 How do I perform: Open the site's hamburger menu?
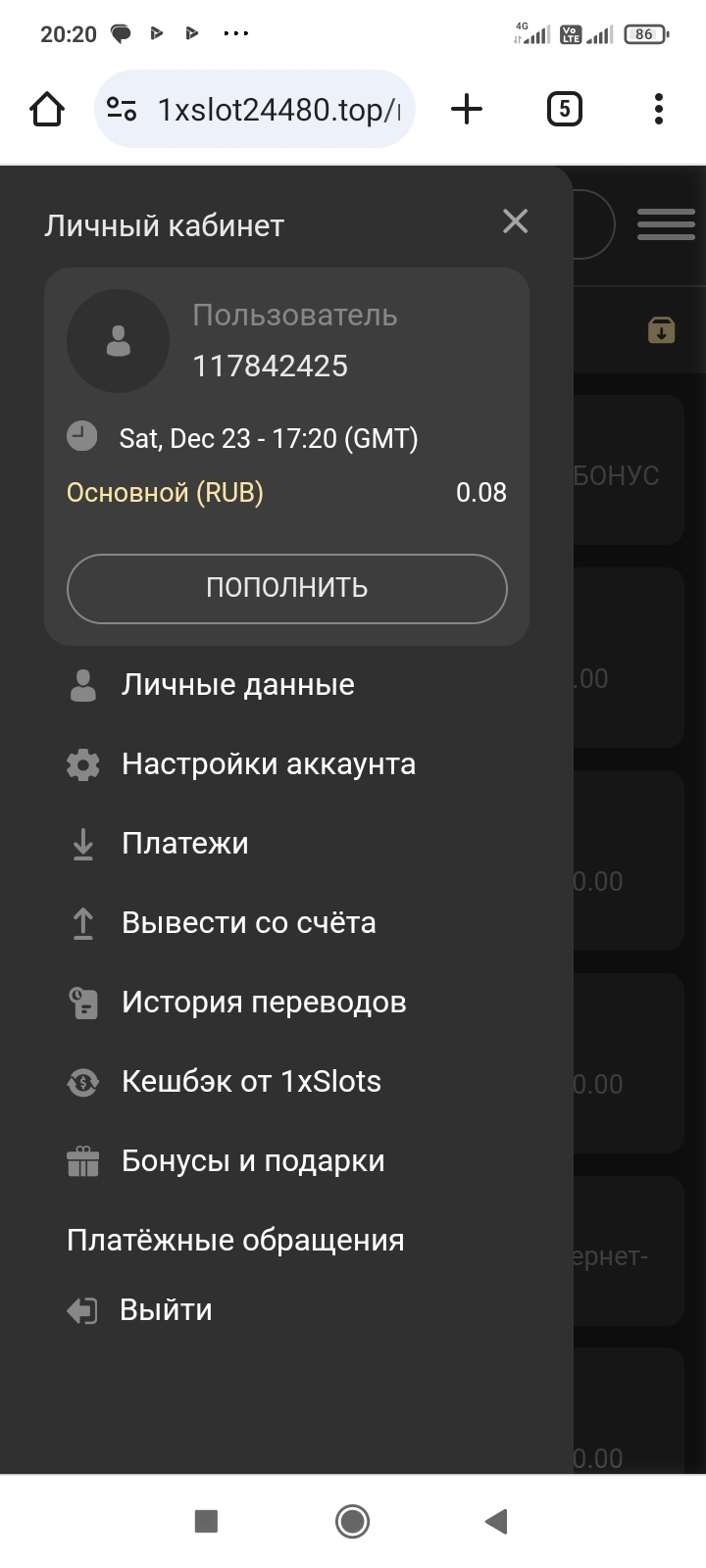[x=666, y=224]
